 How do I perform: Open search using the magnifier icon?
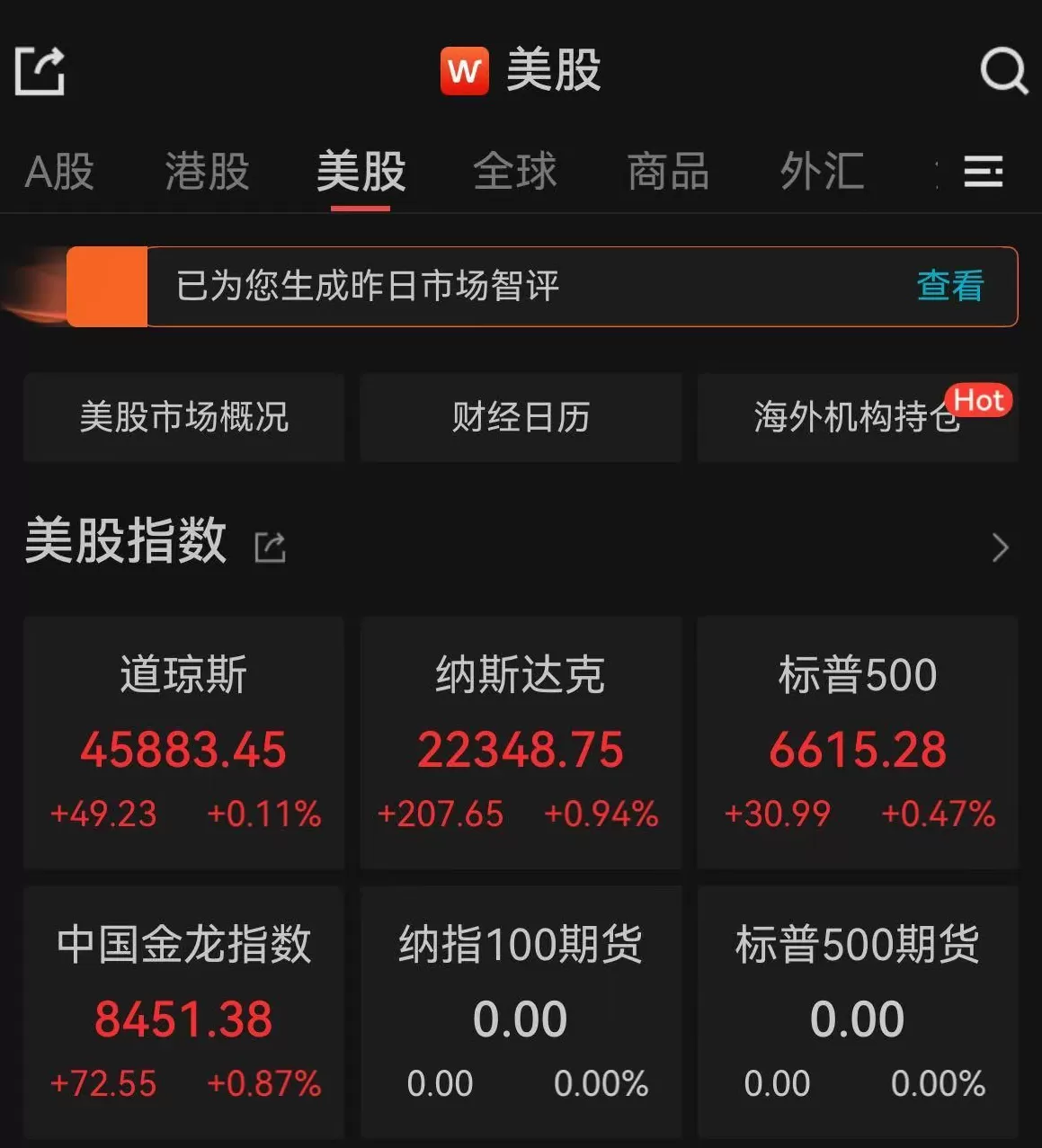click(1004, 70)
